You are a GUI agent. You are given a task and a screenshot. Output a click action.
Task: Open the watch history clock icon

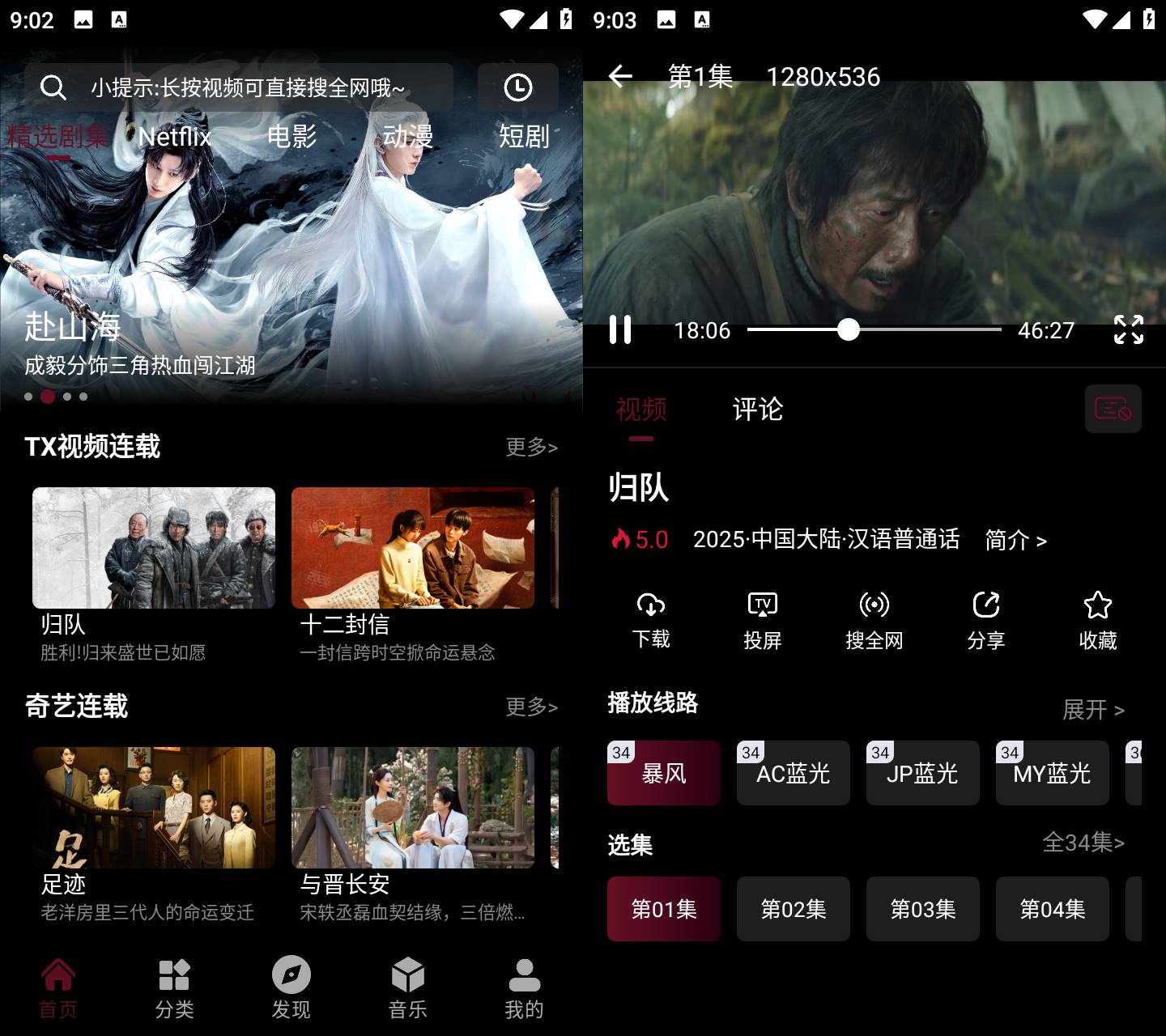click(x=517, y=87)
